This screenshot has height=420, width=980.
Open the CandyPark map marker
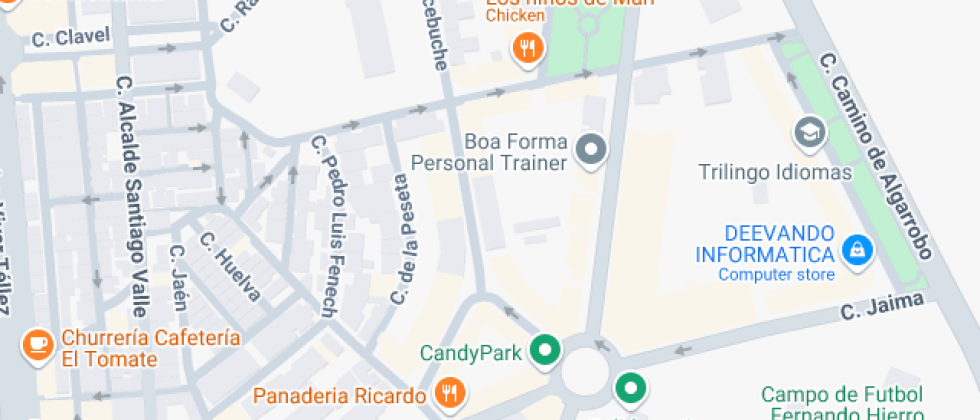coord(545,350)
